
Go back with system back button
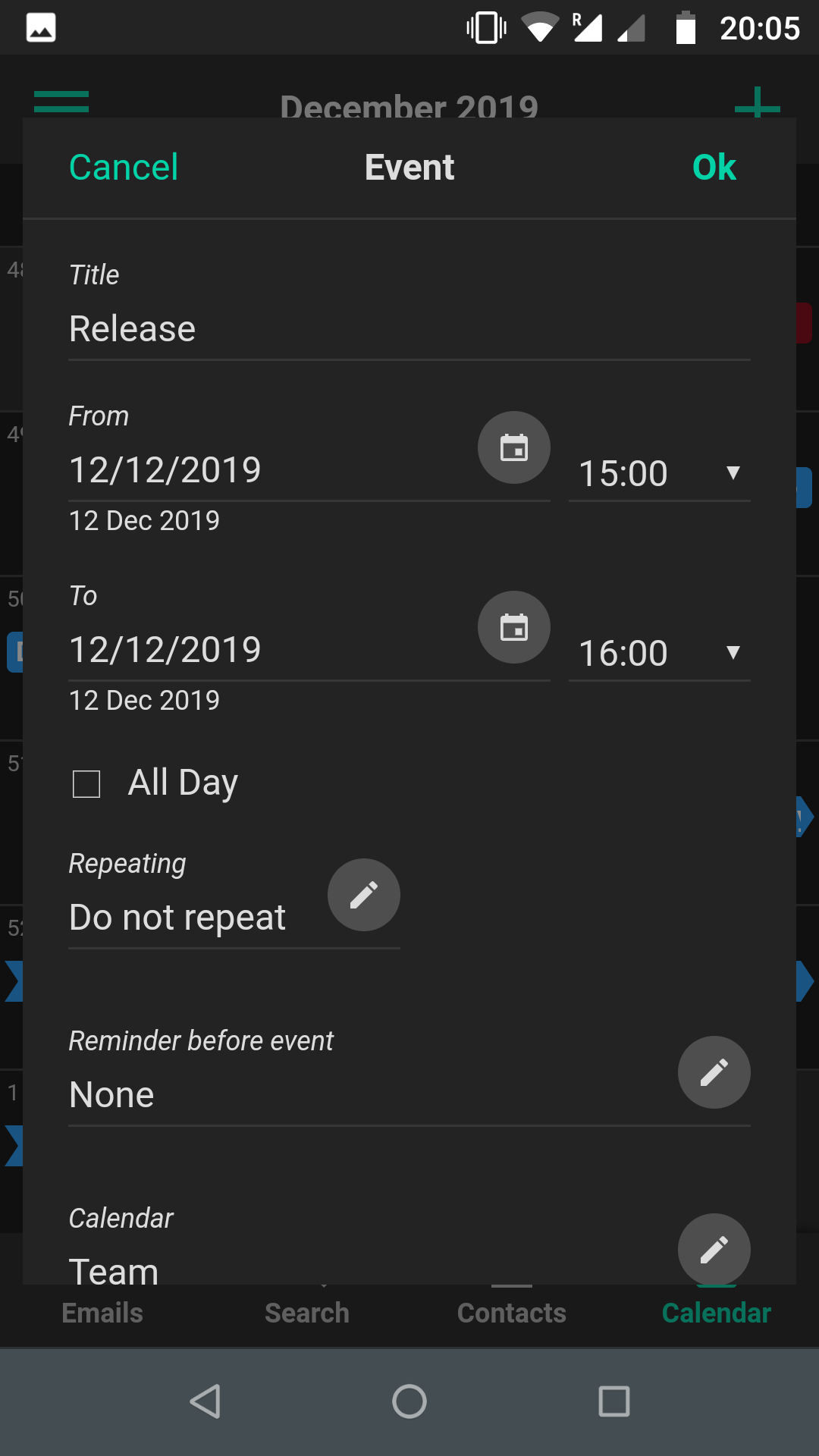tap(205, 1401)
